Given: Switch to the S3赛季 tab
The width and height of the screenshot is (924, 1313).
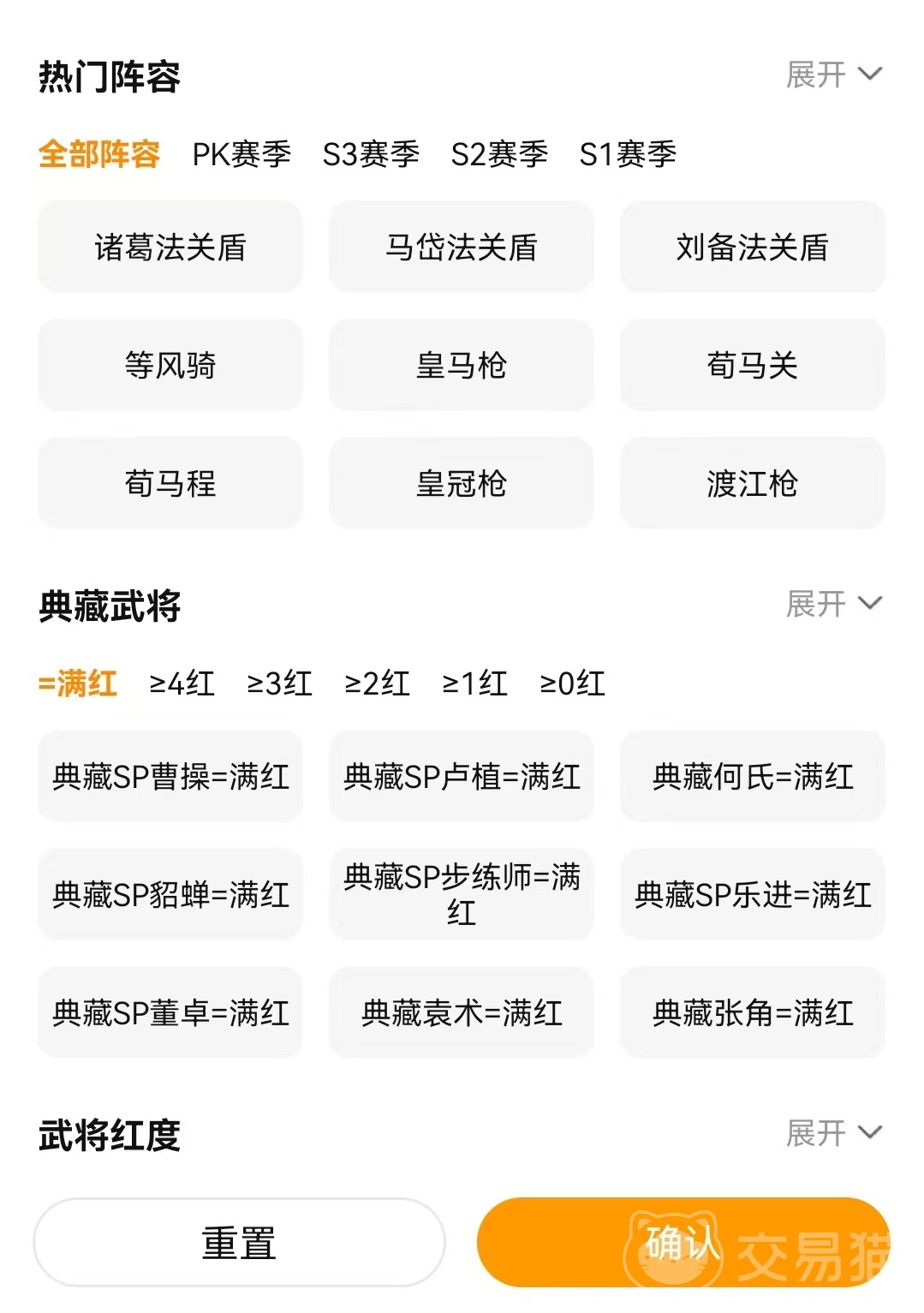Looking at the screenshot, I should (371, 154).
